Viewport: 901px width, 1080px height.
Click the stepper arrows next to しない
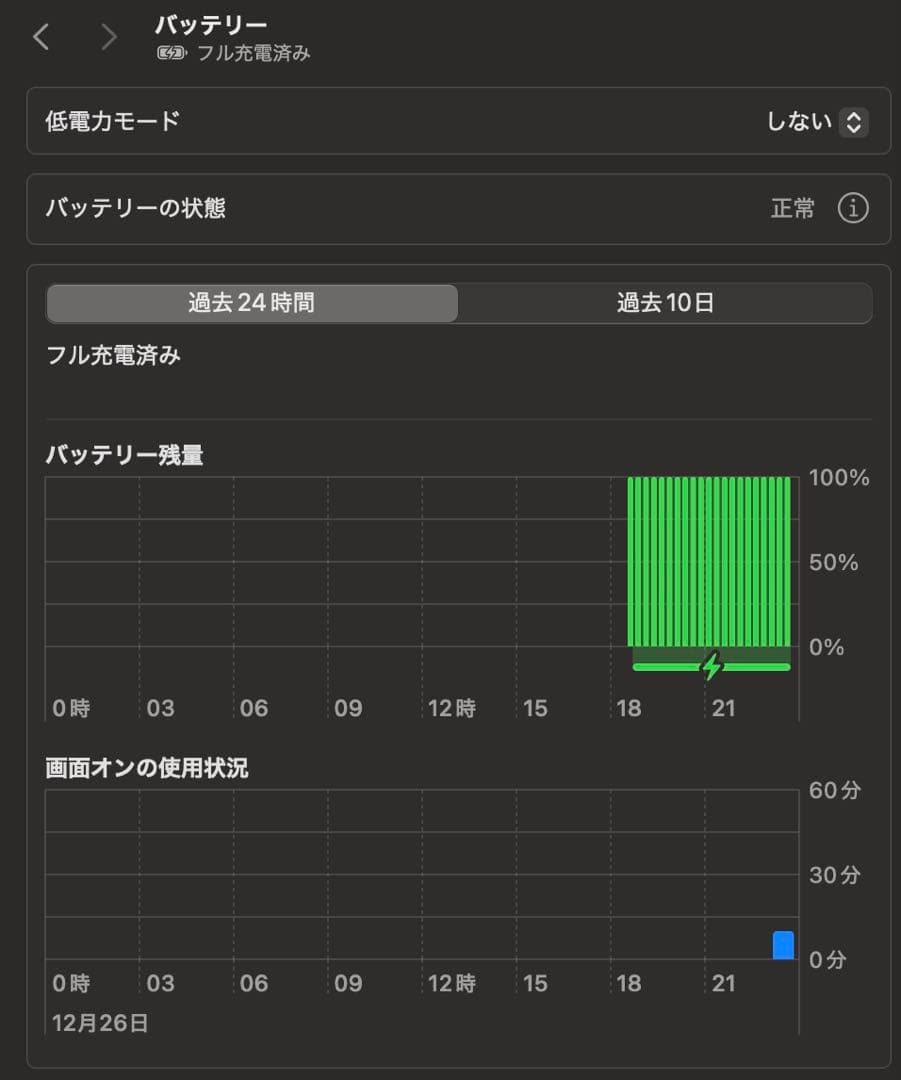(x=855, y=121)
